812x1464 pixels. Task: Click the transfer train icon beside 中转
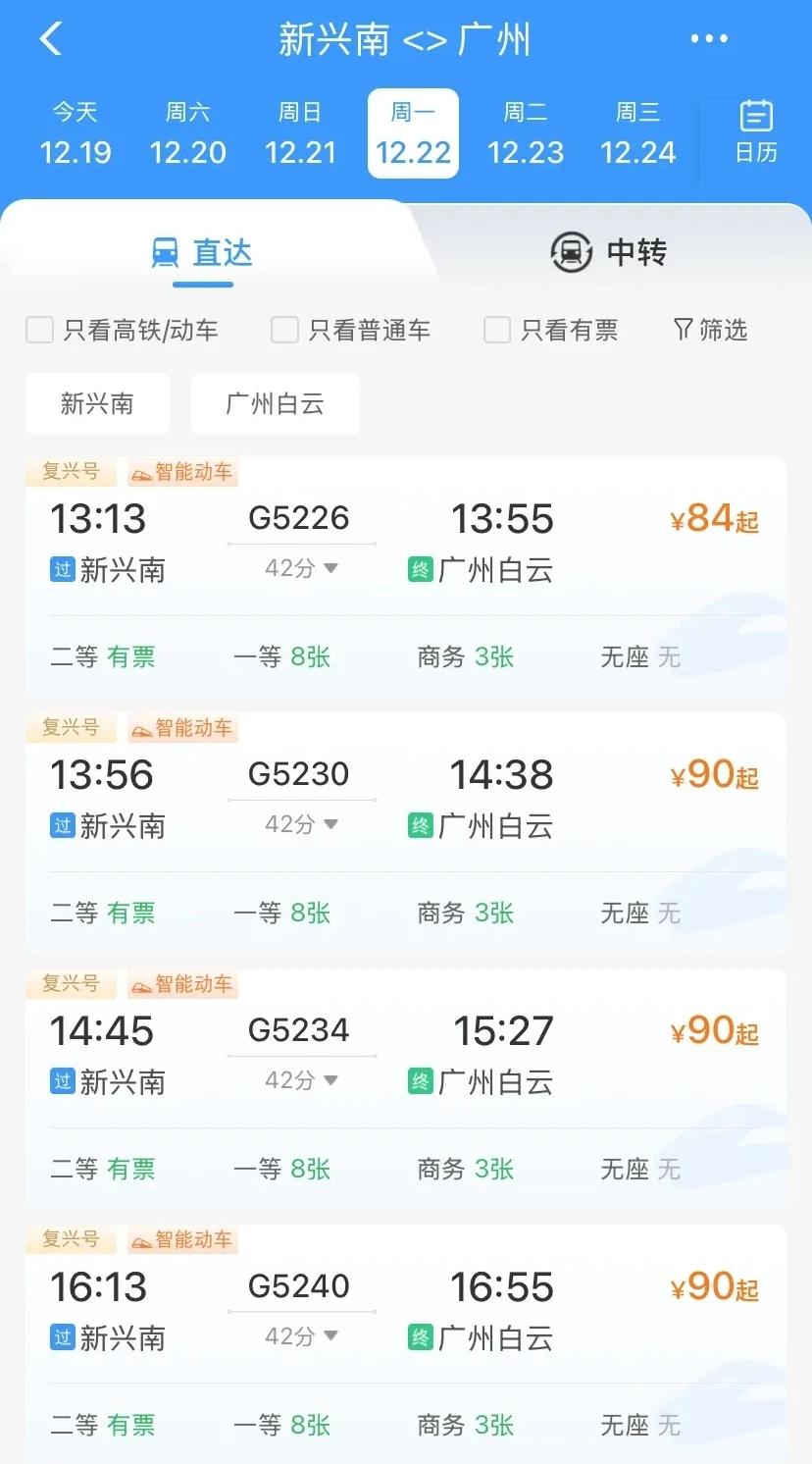point(569,252)
